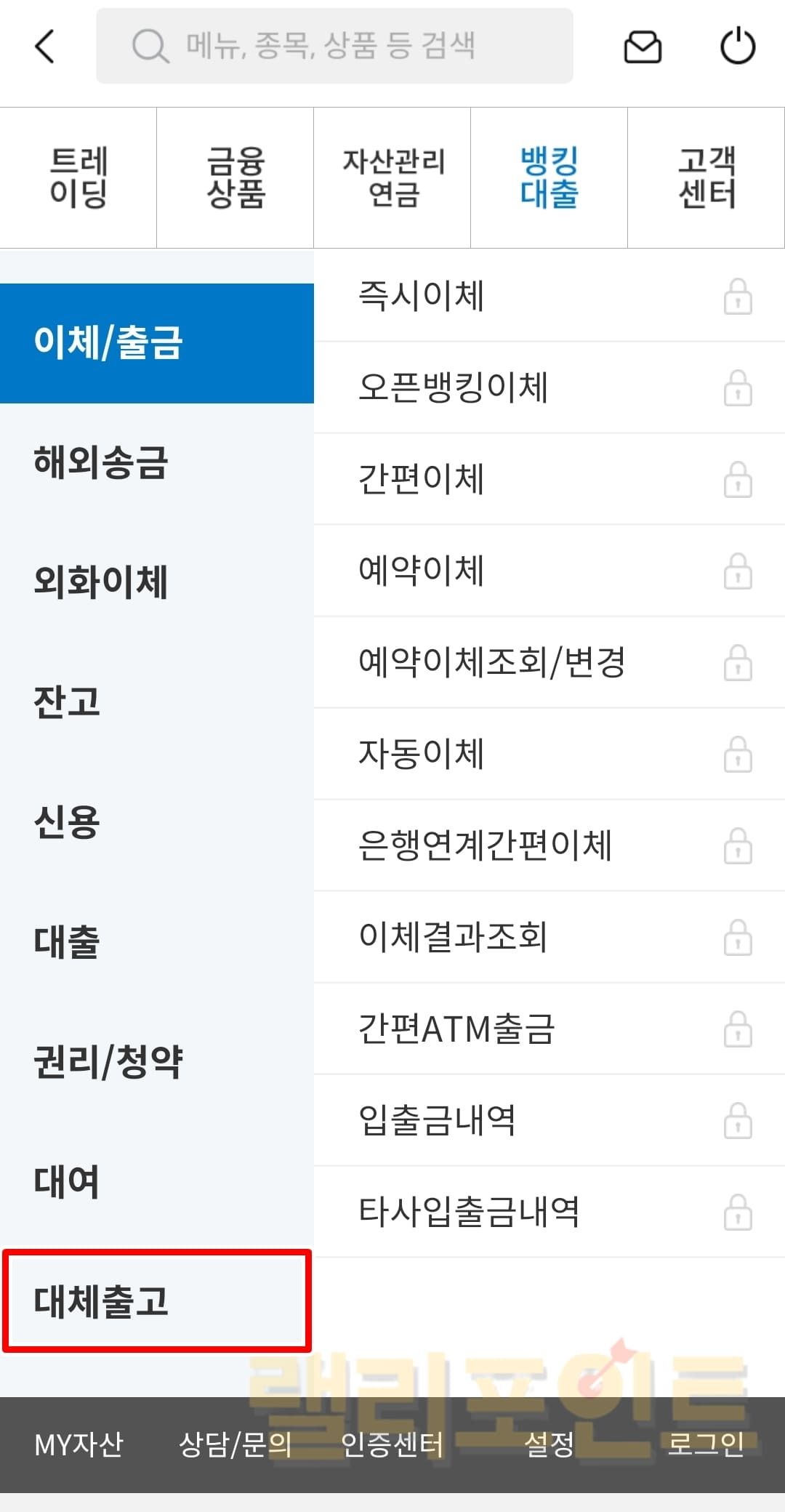Select the 외화이체 category
785x1512 pixels.
click(x=102, y=582)
